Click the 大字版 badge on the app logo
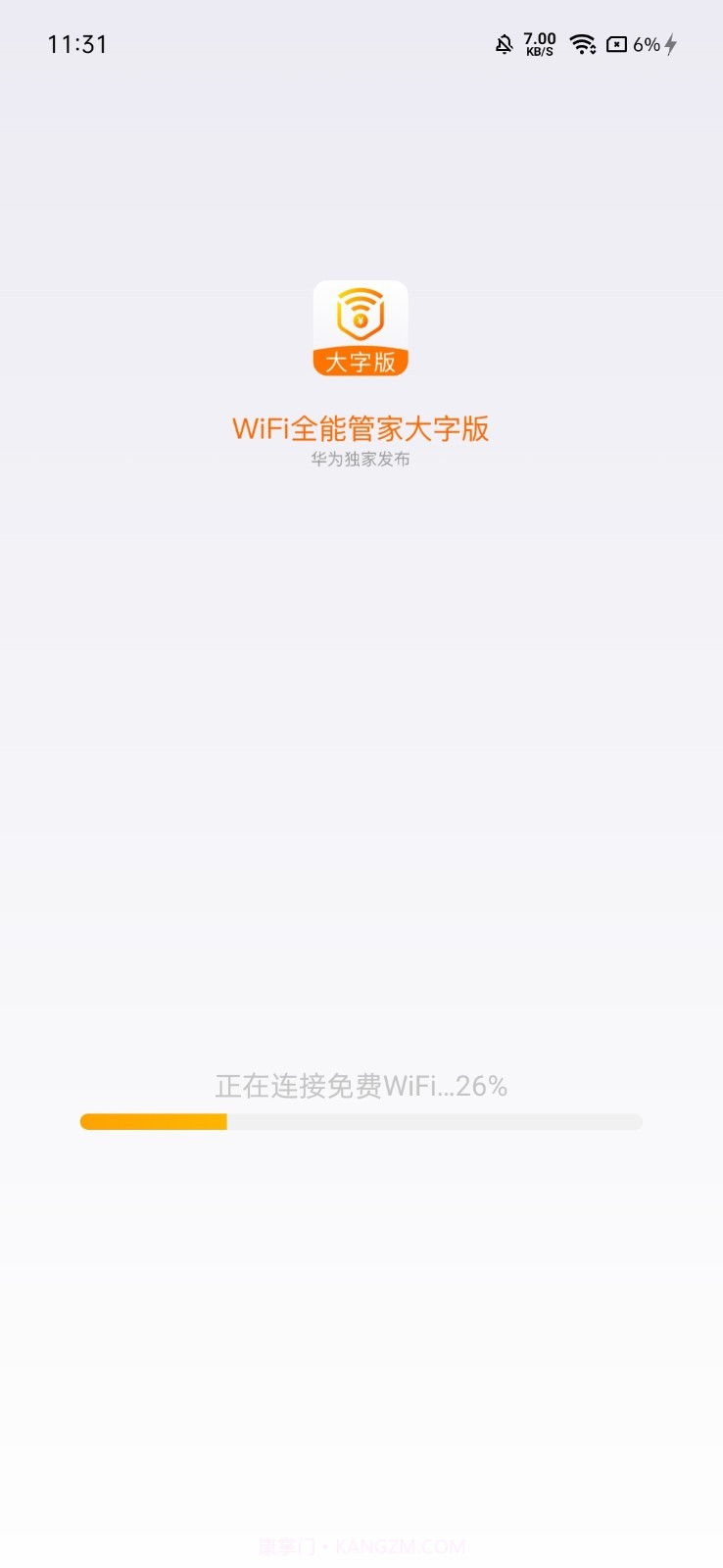The image size is (723, 1568). [361, 361]
